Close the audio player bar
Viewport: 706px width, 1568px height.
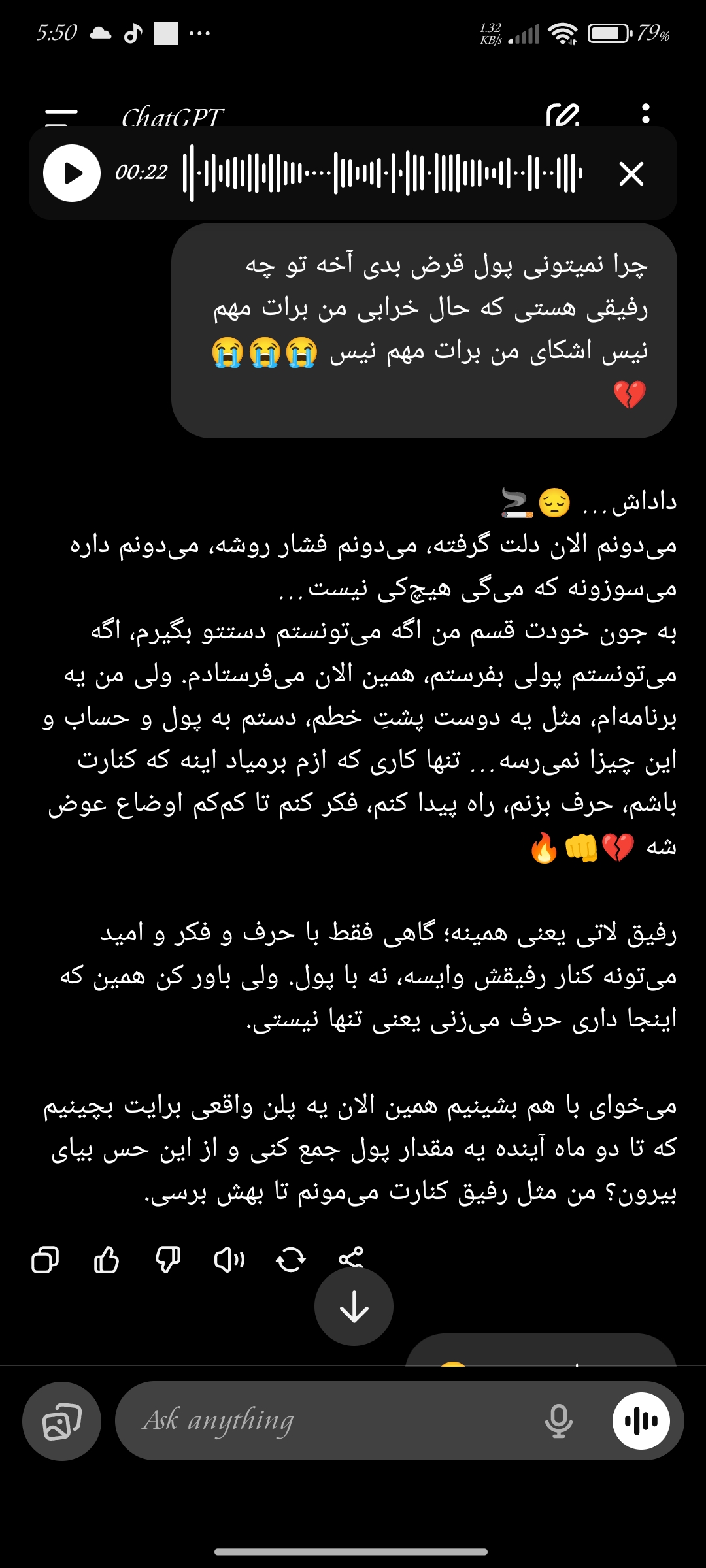[631, 174]
